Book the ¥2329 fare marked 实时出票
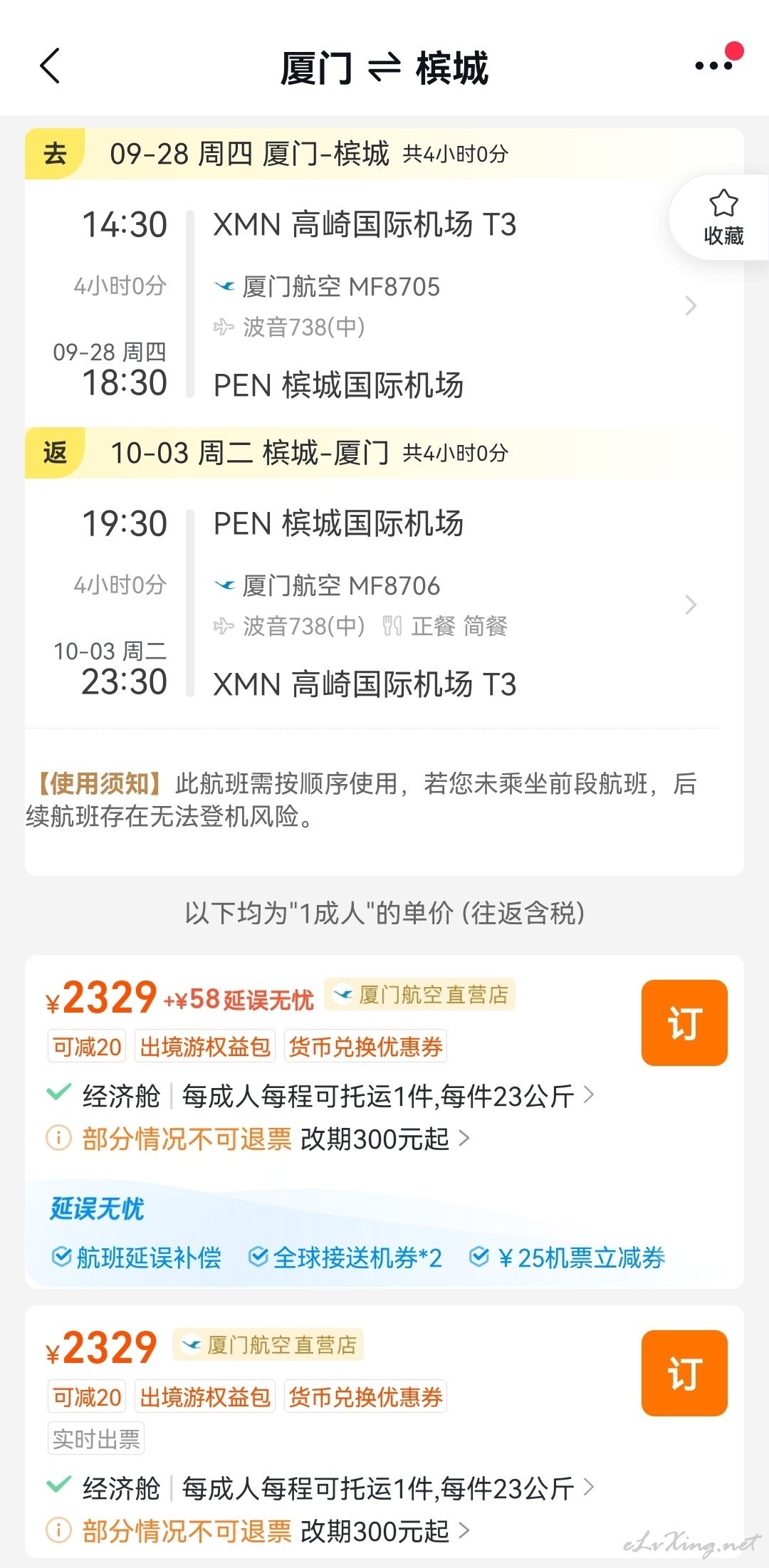 pyautogui.click(x=684, y=1373)
